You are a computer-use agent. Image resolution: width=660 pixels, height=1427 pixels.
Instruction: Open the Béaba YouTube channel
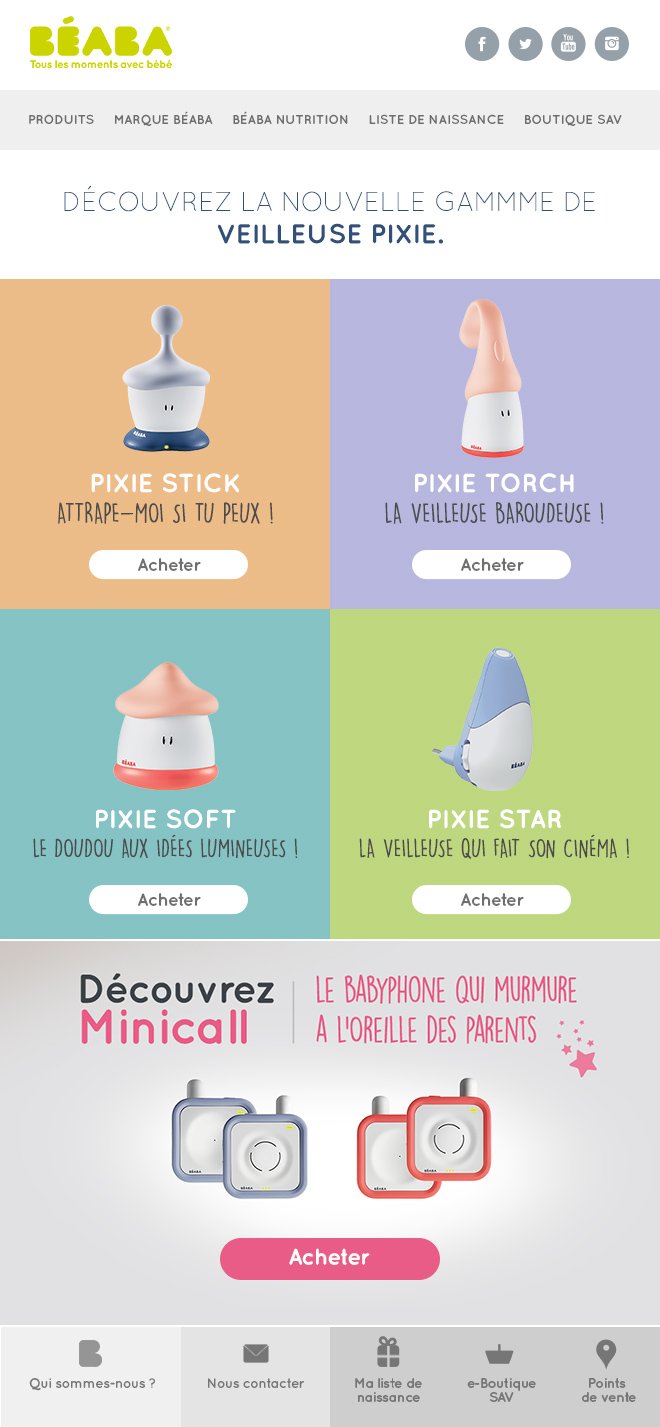pyautogui.click(x=568, y=44)
